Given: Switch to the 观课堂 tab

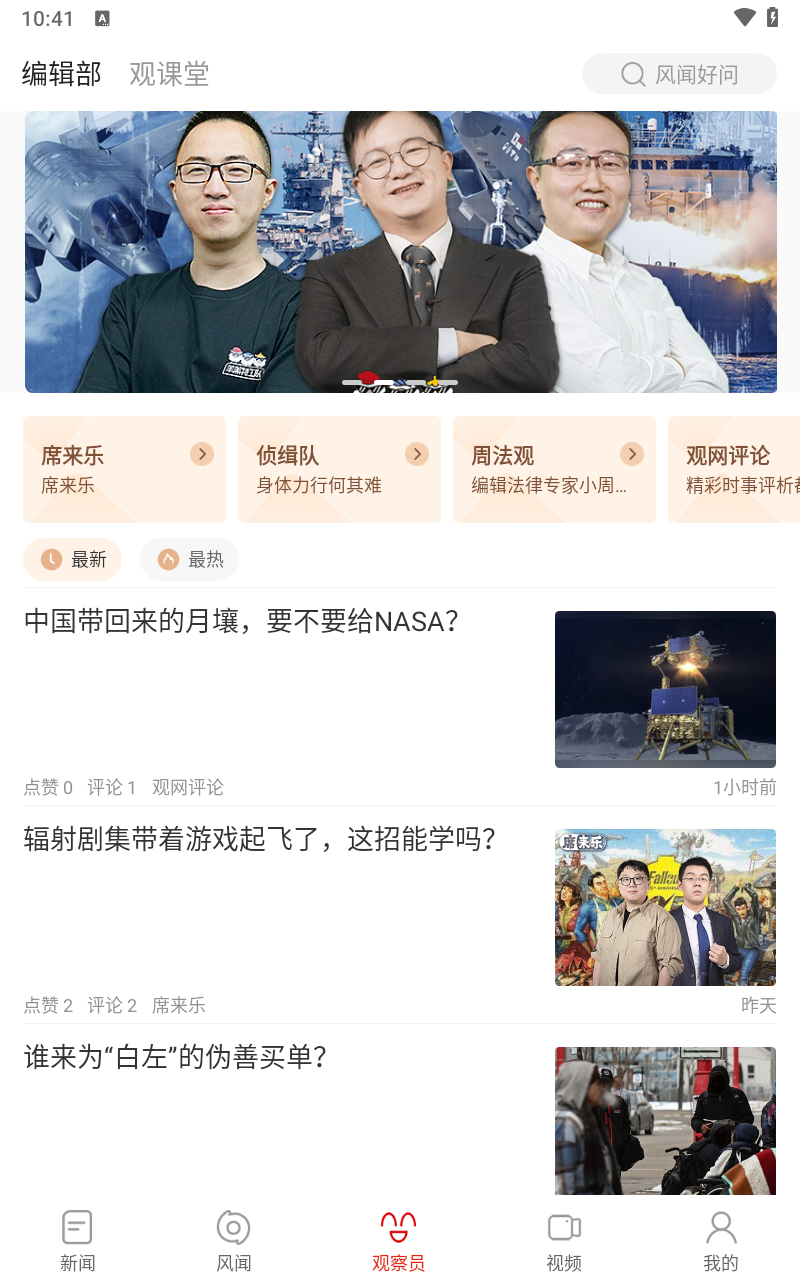Looking at the screenshot, I should (169, 73).
